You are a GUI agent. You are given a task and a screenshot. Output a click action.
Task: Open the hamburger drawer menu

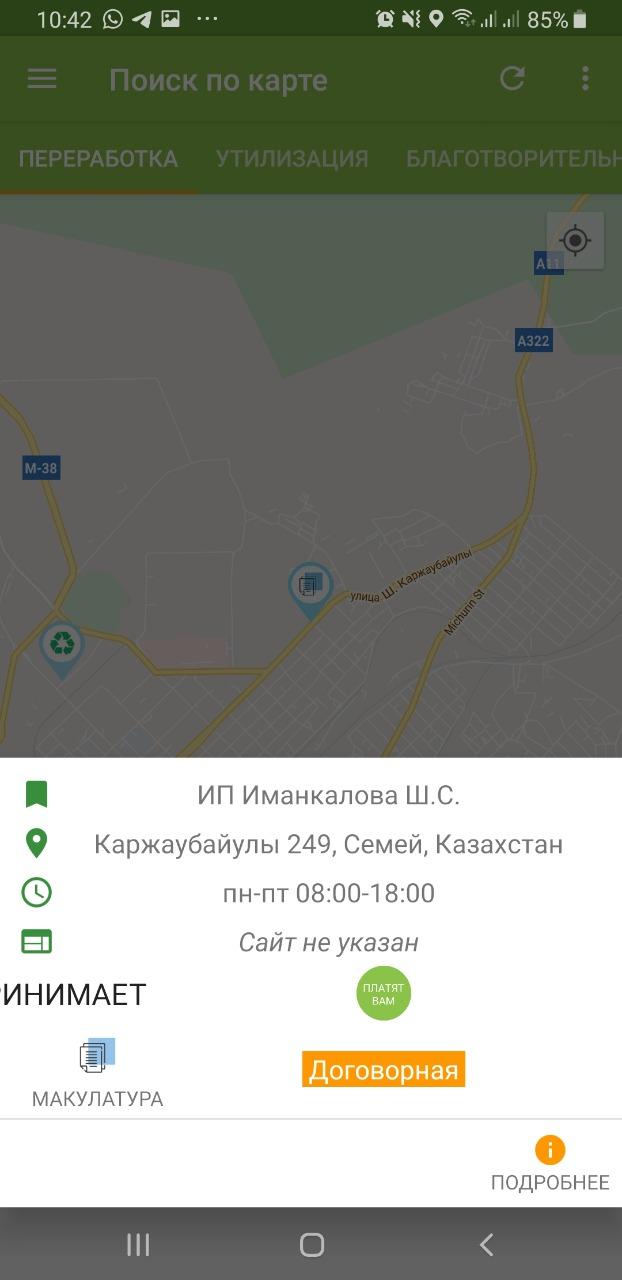tap(42, 80)
